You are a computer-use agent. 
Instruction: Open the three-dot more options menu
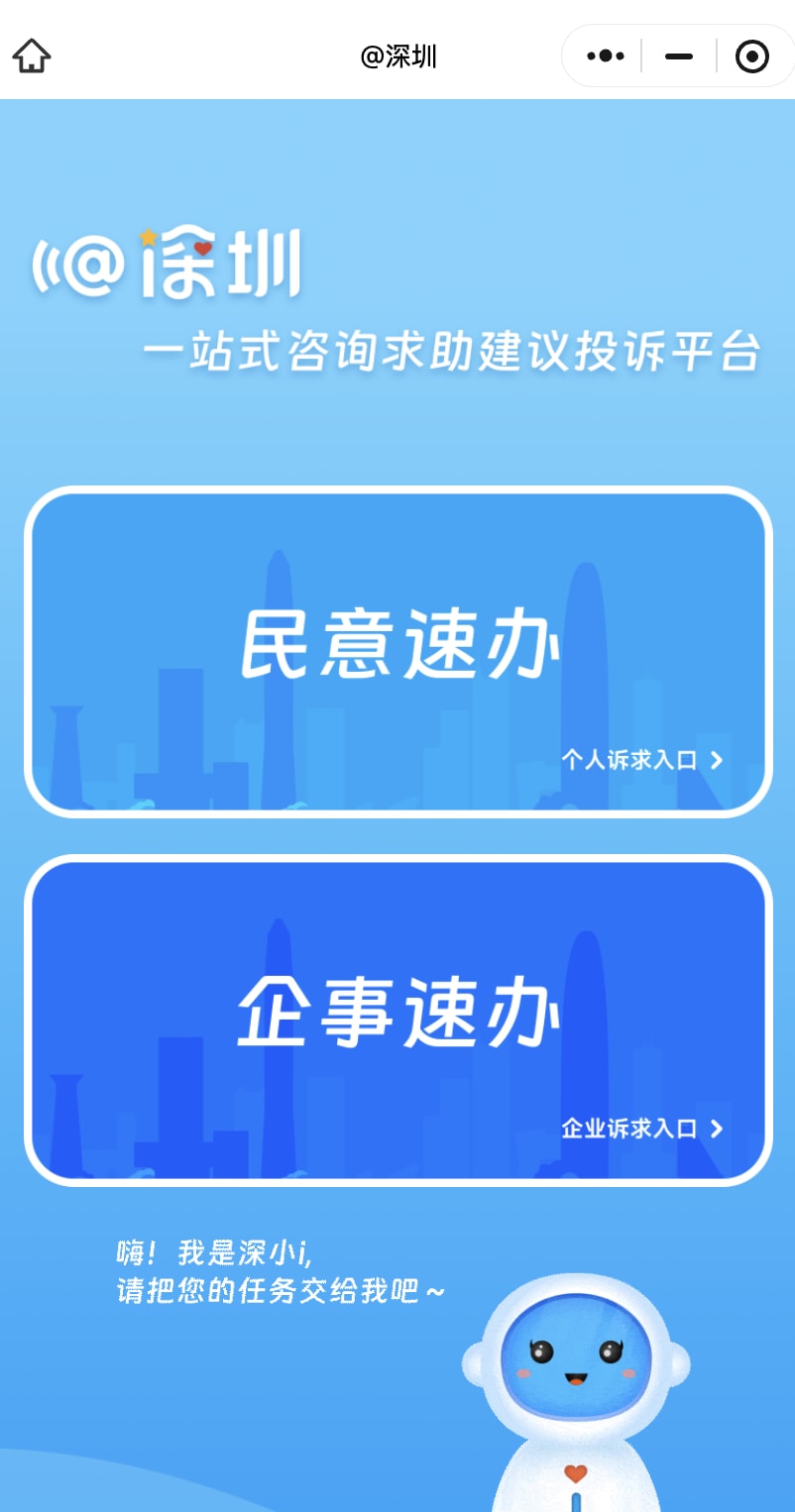tap(603, 55)
